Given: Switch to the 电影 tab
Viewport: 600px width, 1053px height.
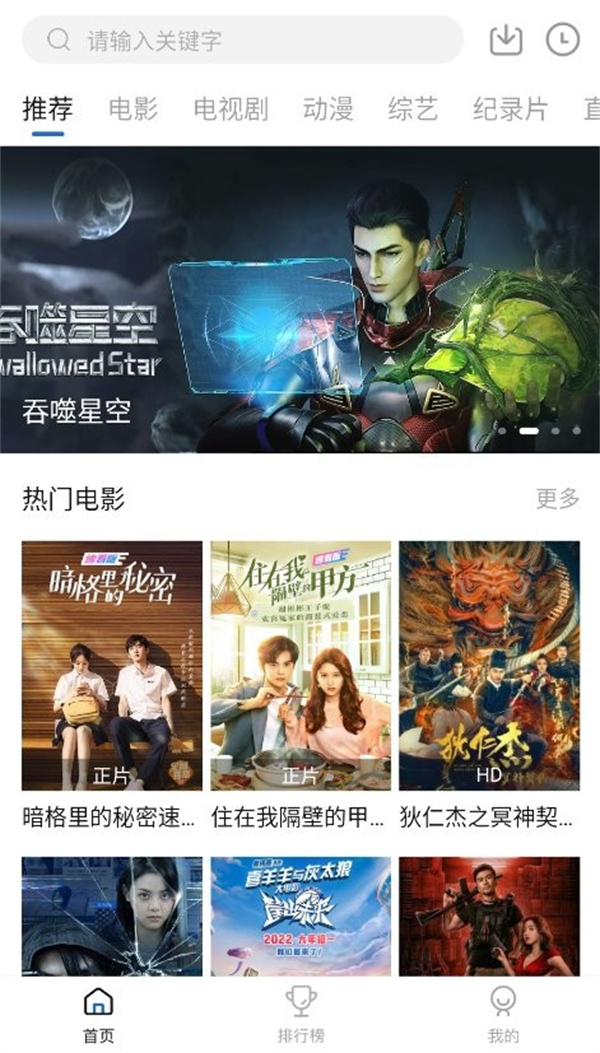Looking at the screenshot, I should coord(133,109).
